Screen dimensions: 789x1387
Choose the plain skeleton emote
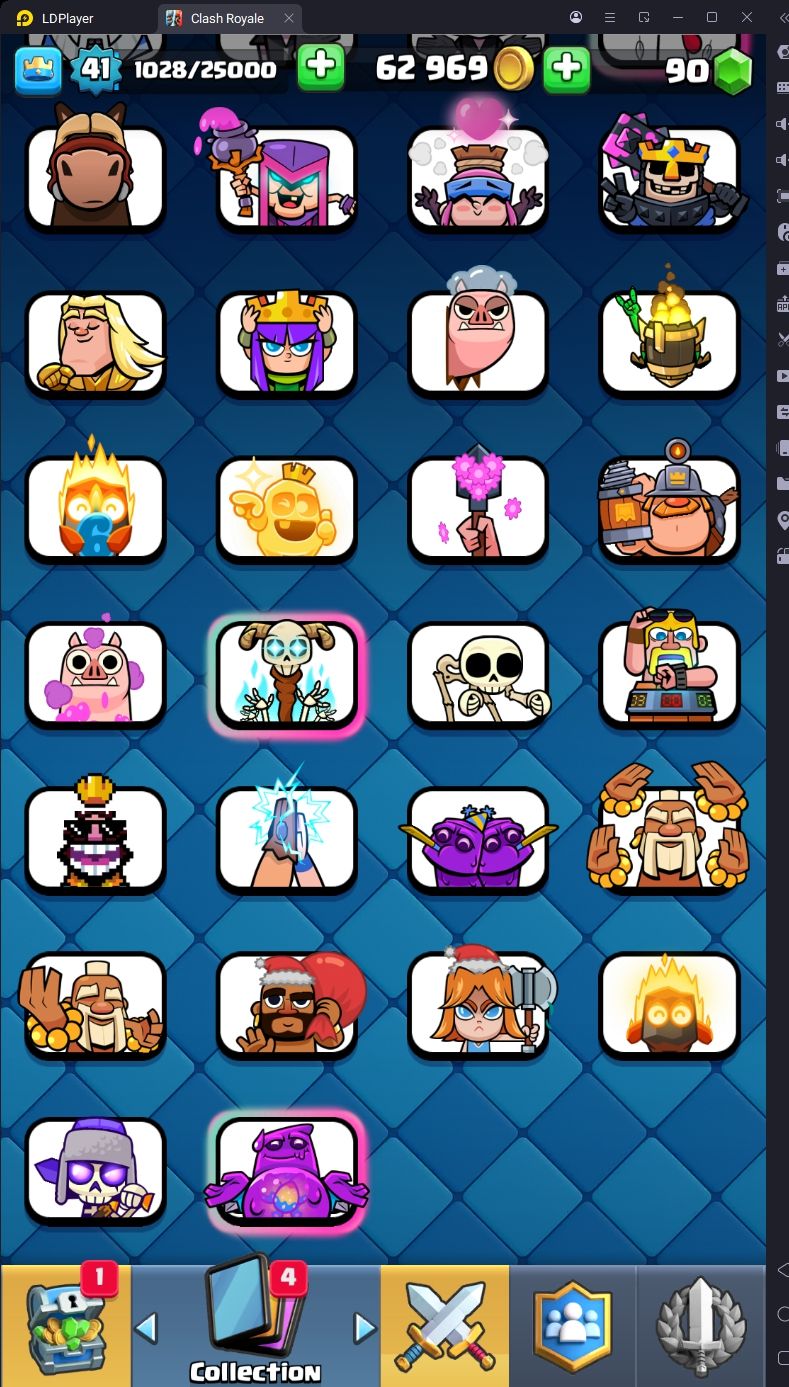pos(478,673)
